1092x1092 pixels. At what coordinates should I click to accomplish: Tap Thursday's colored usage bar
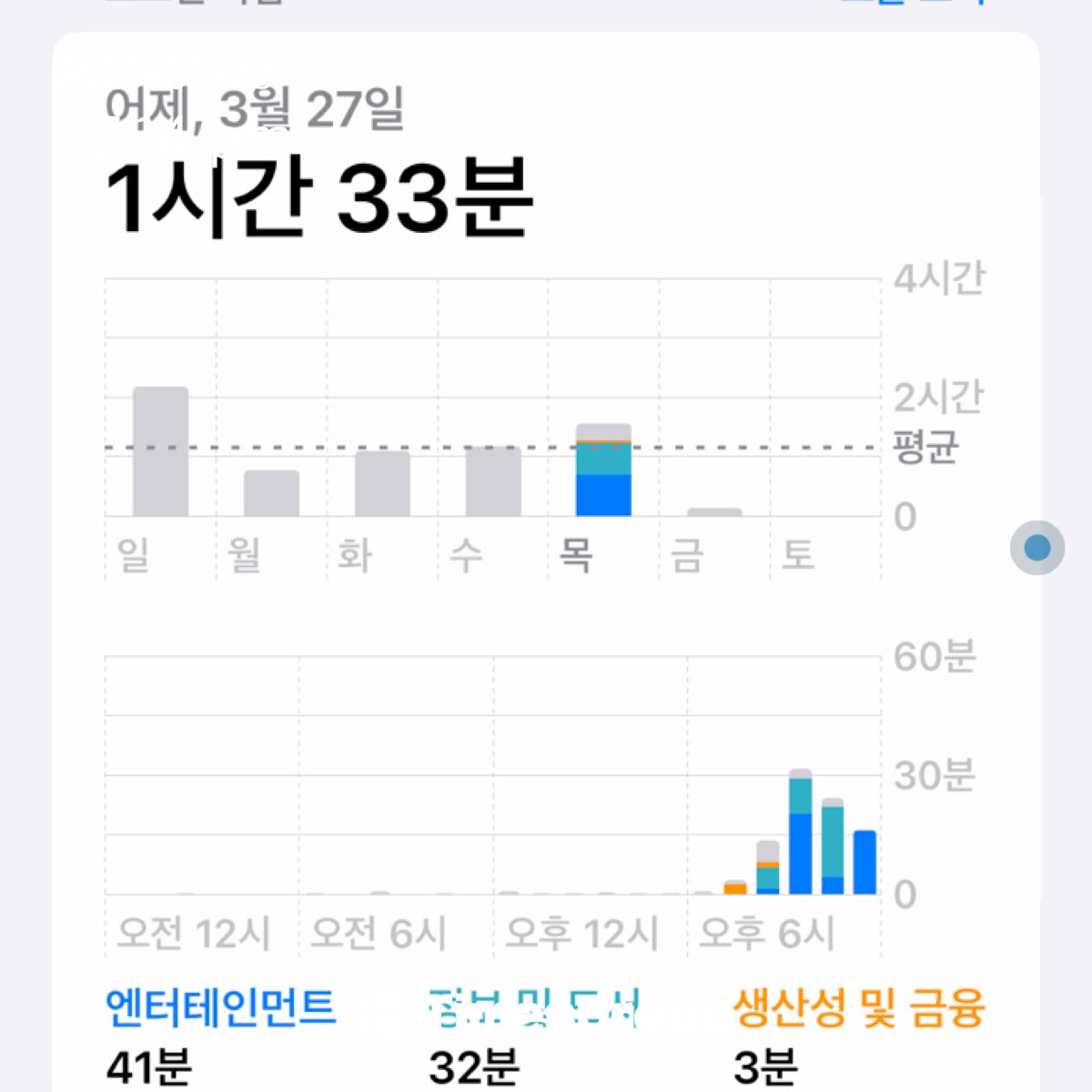[x=603, y=470]
